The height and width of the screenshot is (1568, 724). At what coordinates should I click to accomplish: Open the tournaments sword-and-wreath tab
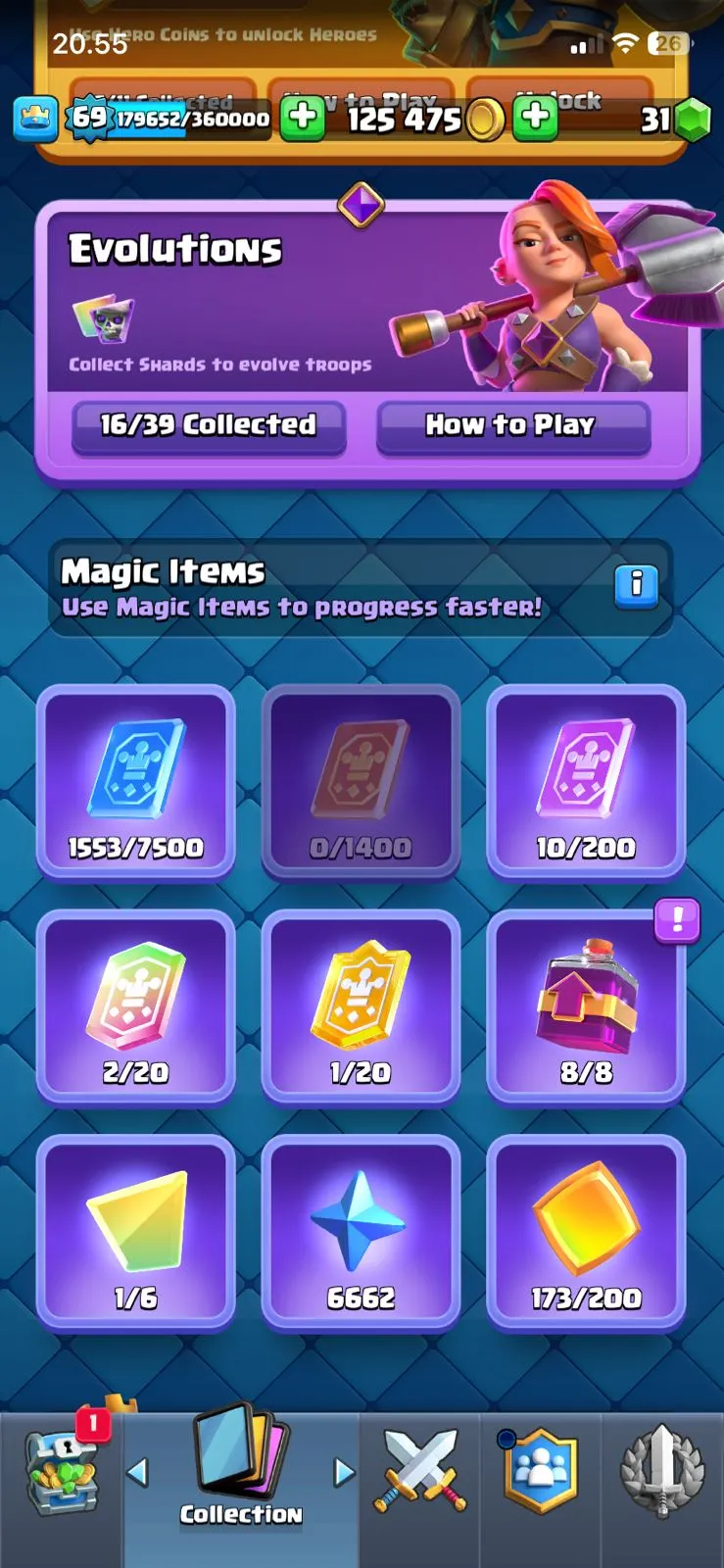tap(662, 1470)
